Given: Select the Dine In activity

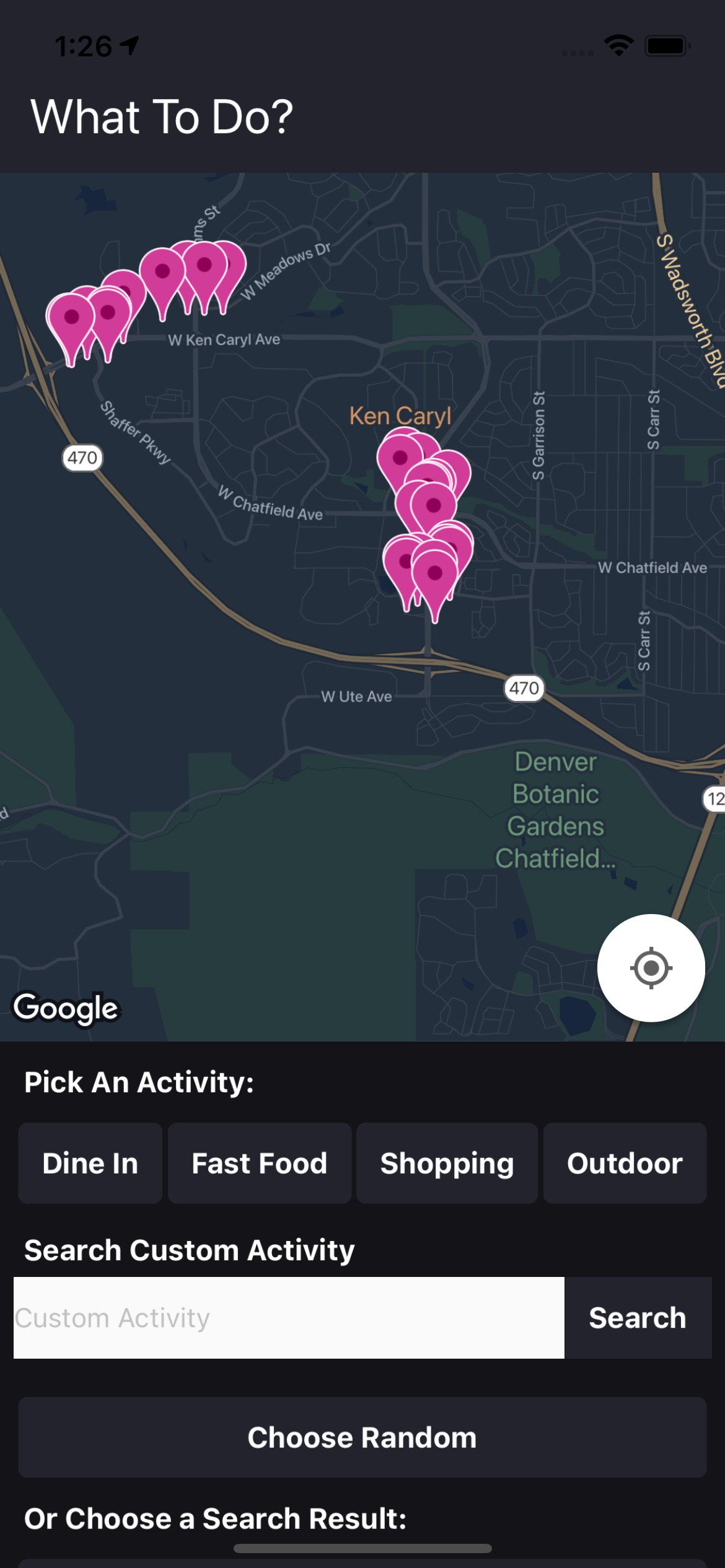Looking at the screenshot, I should [x=90, y=1163].
